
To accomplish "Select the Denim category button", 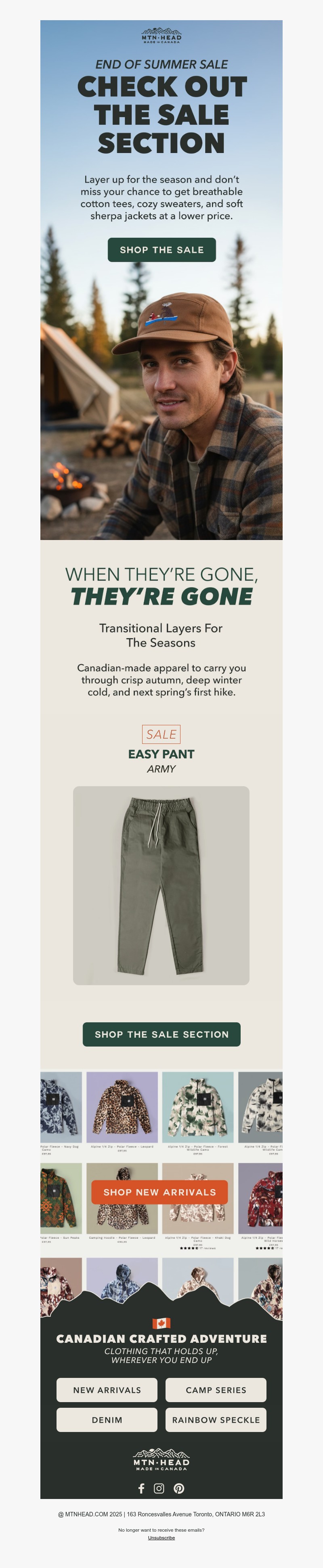I will click(x=107, y=1419).
